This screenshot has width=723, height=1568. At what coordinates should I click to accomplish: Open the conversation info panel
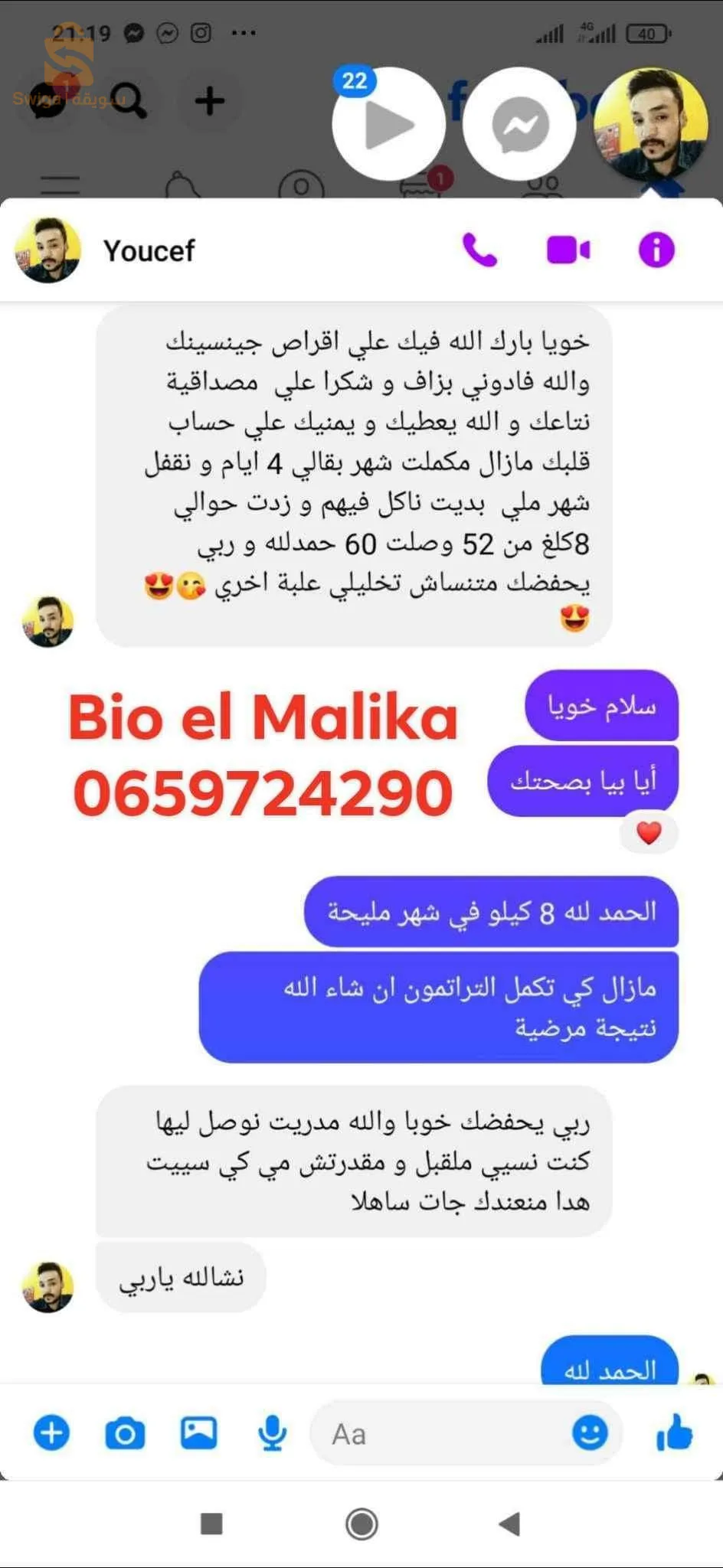click(655, 250)
